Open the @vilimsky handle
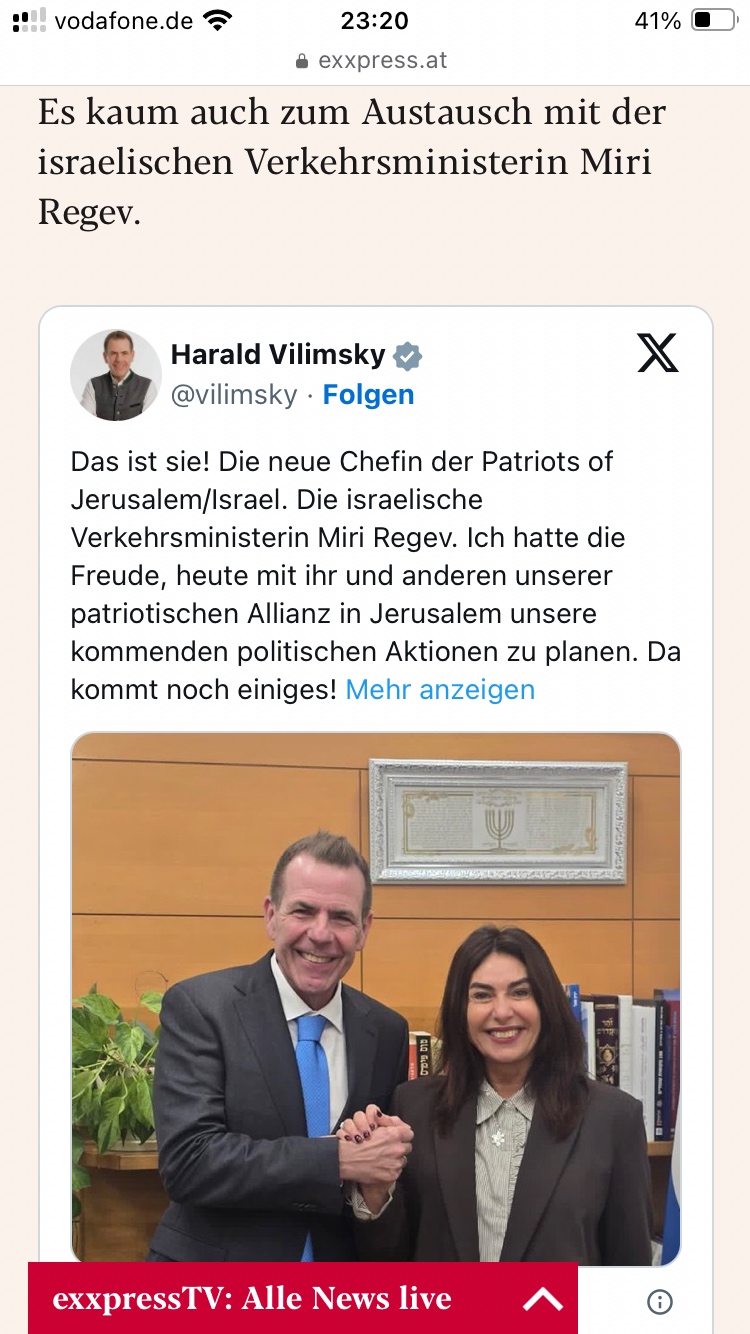This screenshot has height=1334, width=750. click(x=234, y=395)
